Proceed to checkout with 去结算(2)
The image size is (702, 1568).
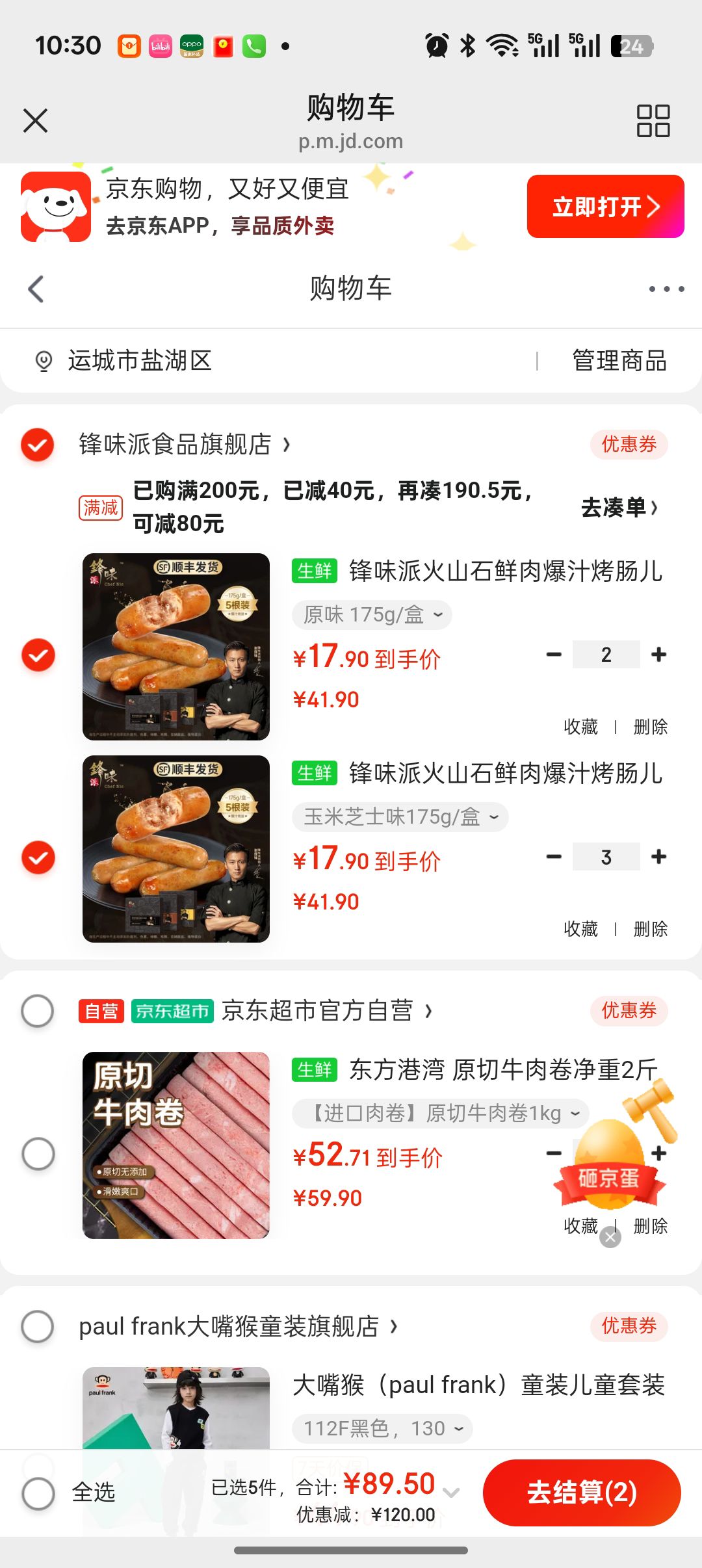582,1493
